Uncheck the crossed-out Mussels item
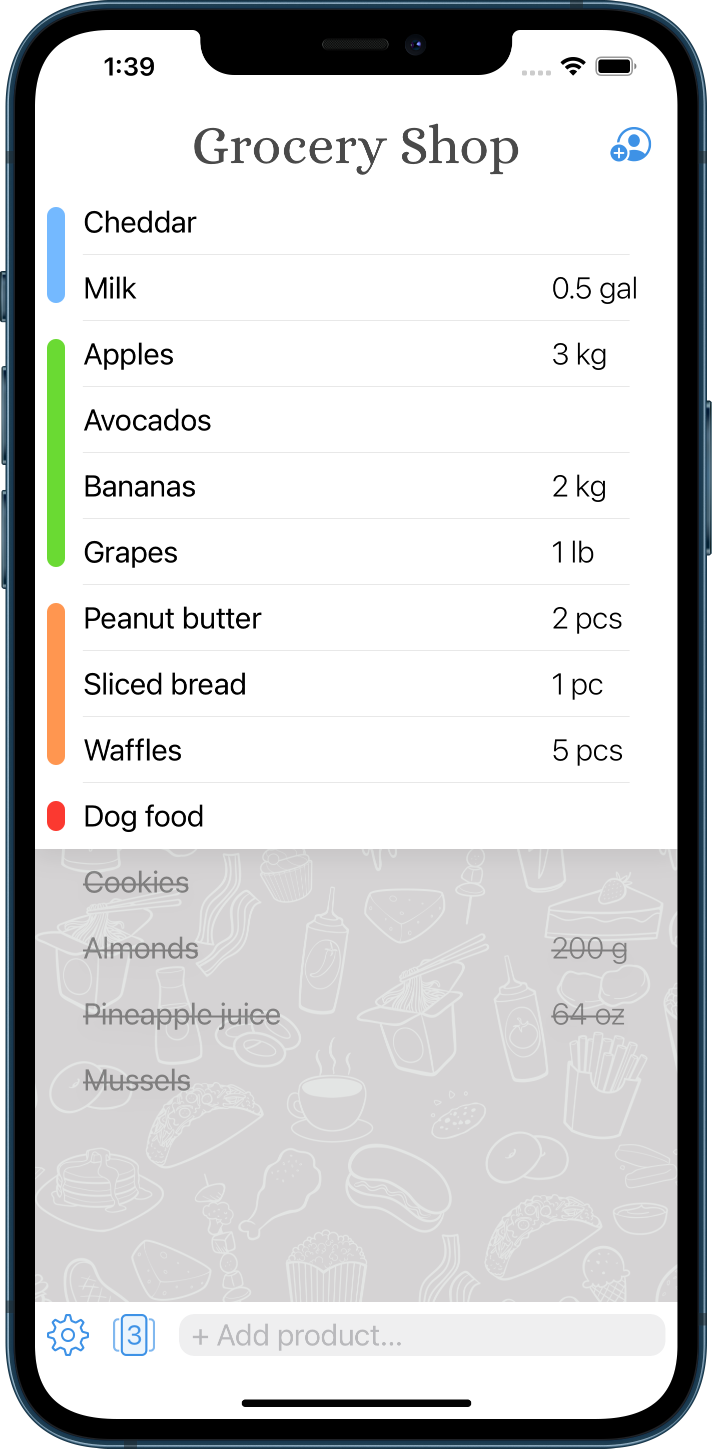712x1449 pixels. coord(356,1080)
